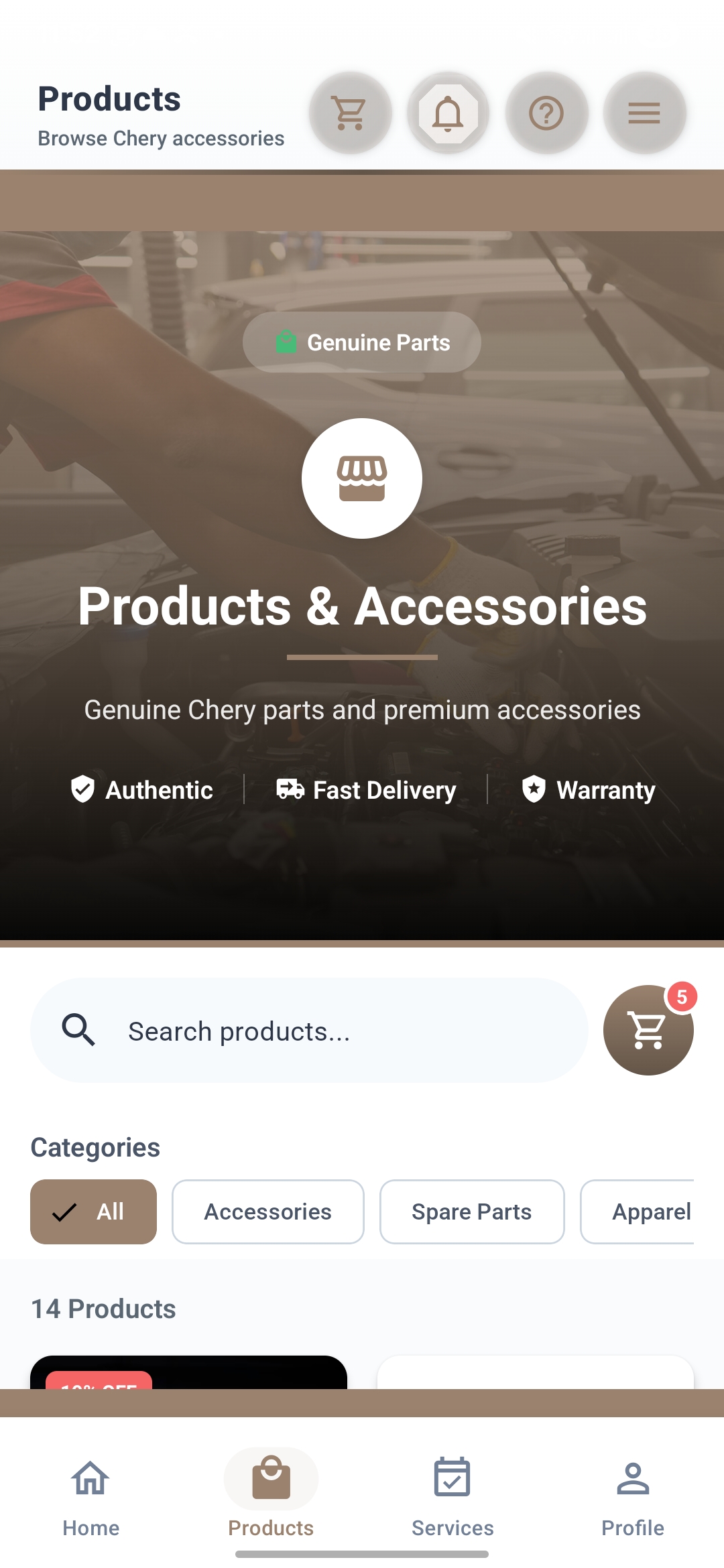This screenshot has width=724, height=1568.
Task: Open the hamburger menu
Action: (644, 113)
